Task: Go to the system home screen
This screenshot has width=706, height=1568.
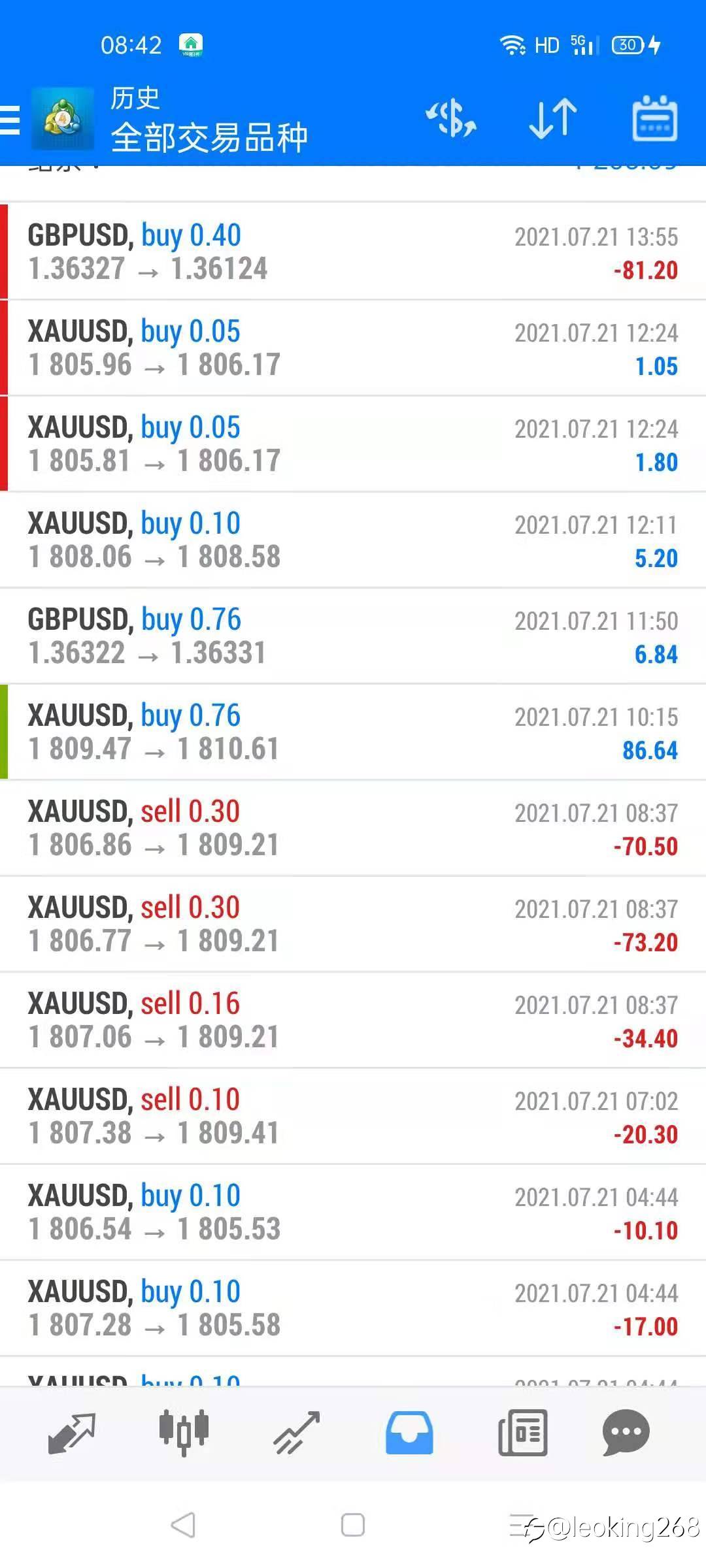Action: point(353,1526)
